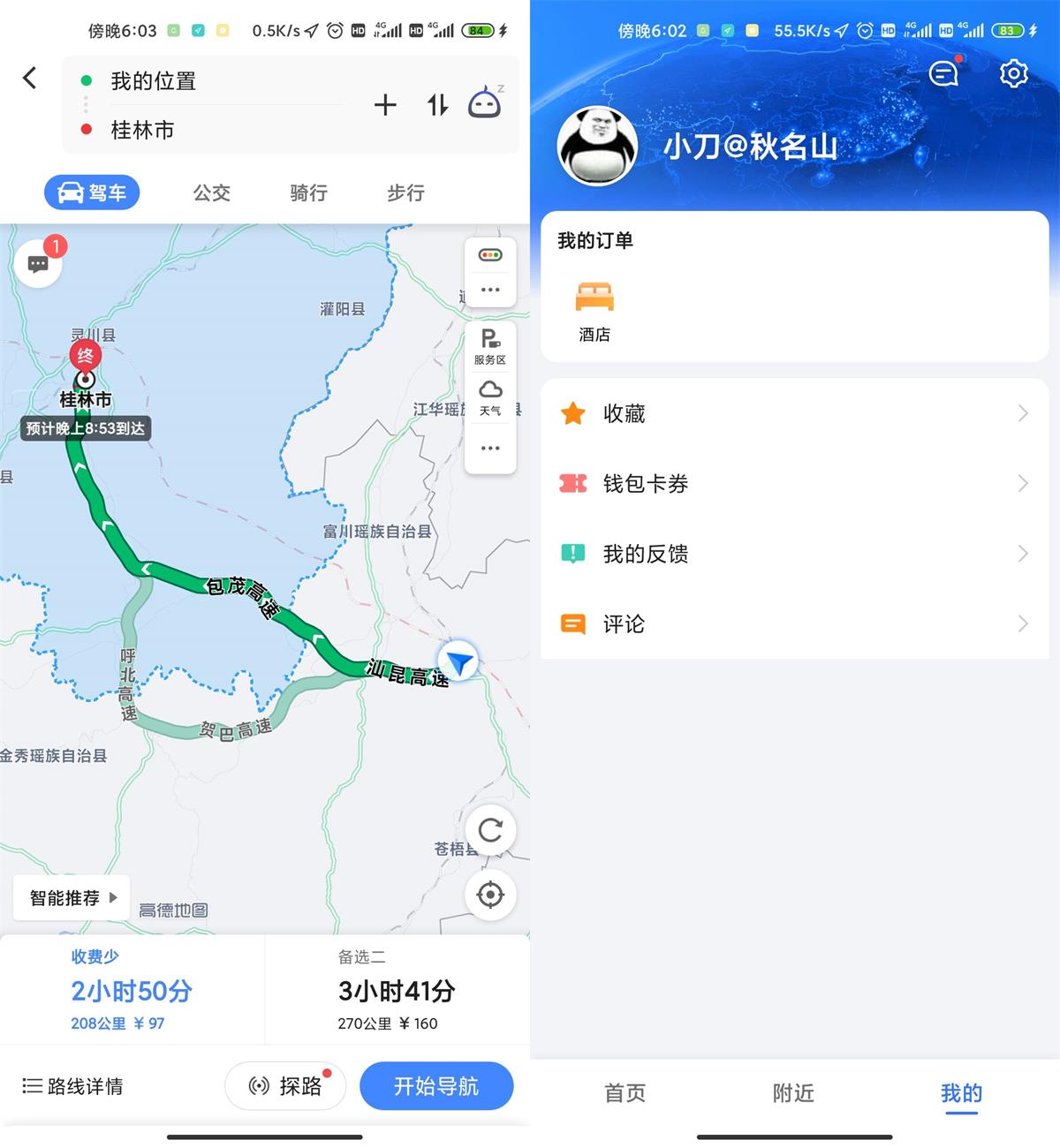
Task: Open the AI assistant robot icon
Action: [x=485, y=102]
